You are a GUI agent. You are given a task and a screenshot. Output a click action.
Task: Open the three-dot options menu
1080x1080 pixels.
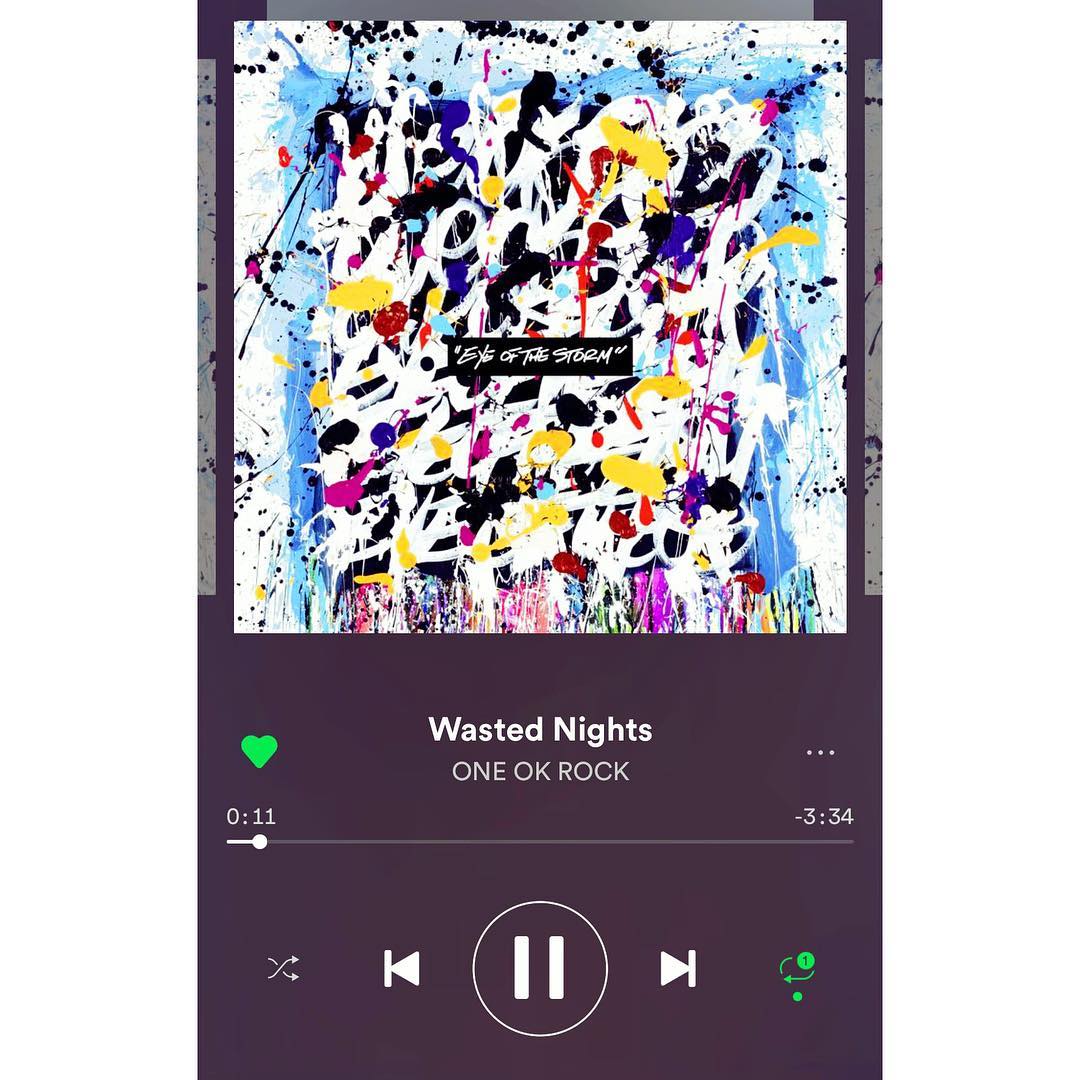(x=820, y=752)
